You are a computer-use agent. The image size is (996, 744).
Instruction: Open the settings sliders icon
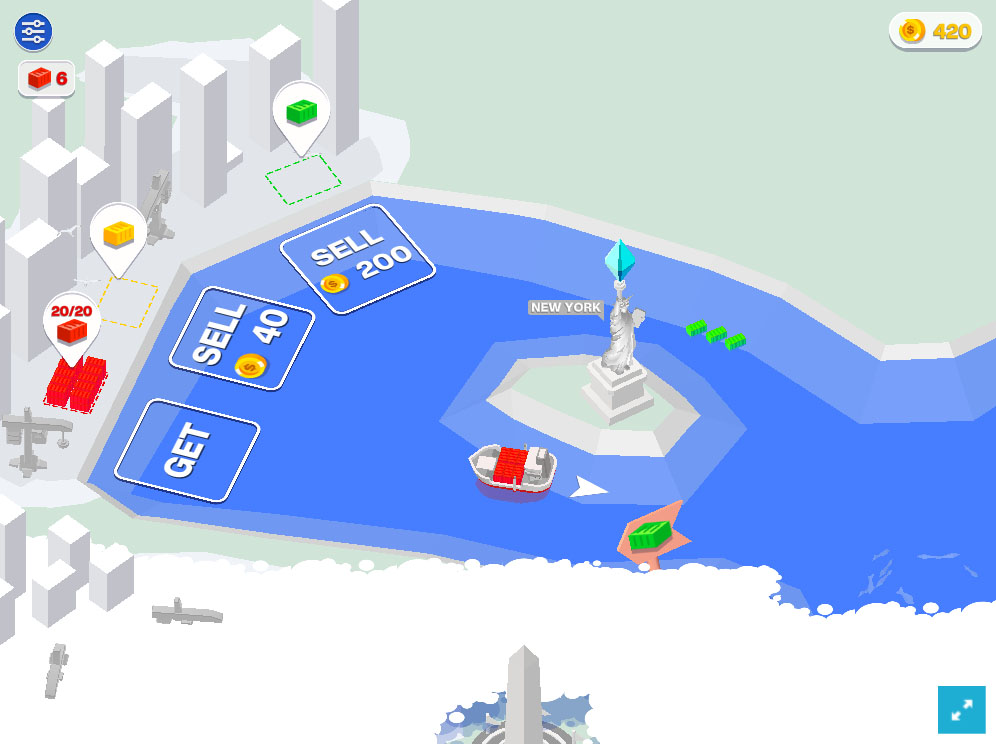(33, 33)
